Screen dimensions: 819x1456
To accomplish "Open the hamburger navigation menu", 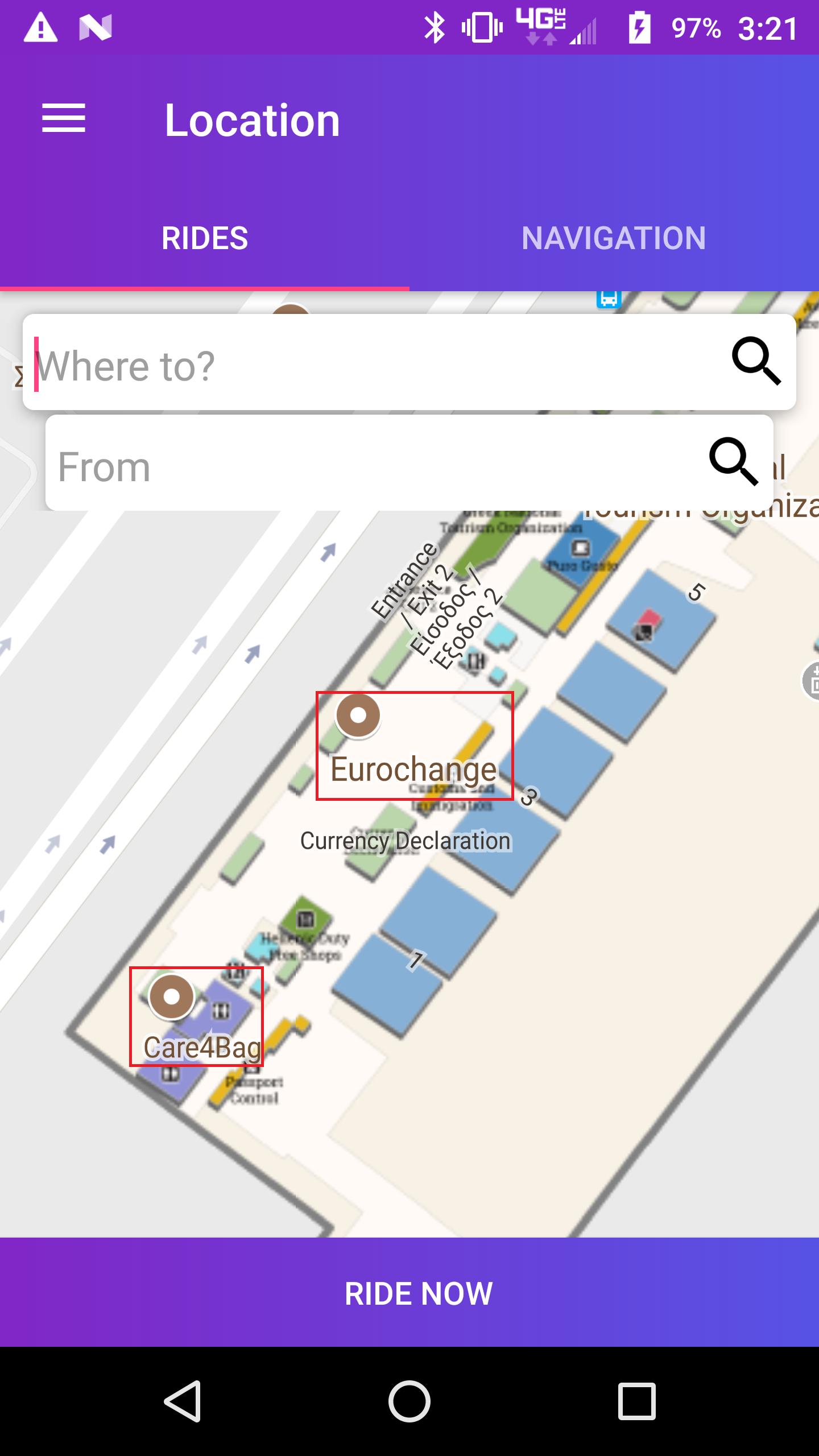I will click(x=64, y=118).
